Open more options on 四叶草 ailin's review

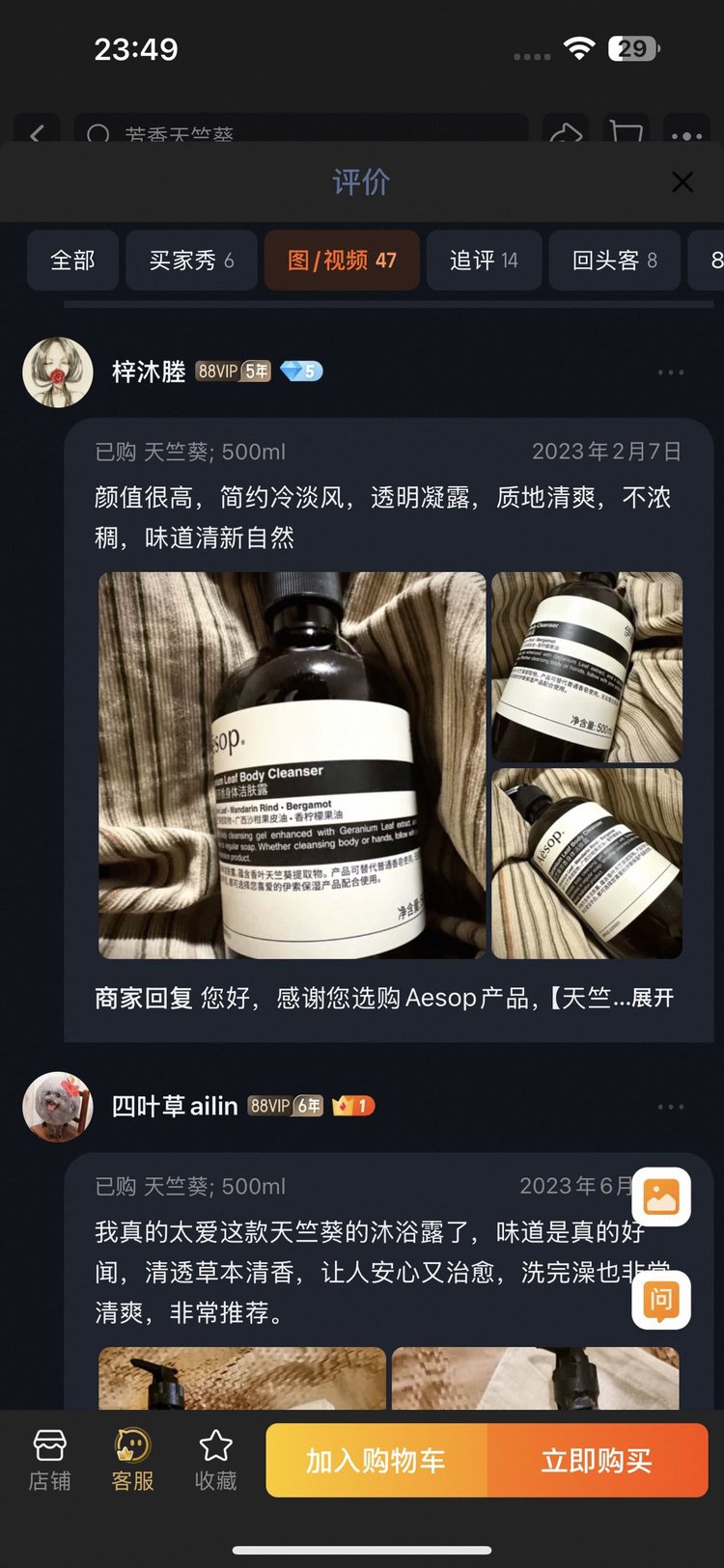(x=670, y=1107)
